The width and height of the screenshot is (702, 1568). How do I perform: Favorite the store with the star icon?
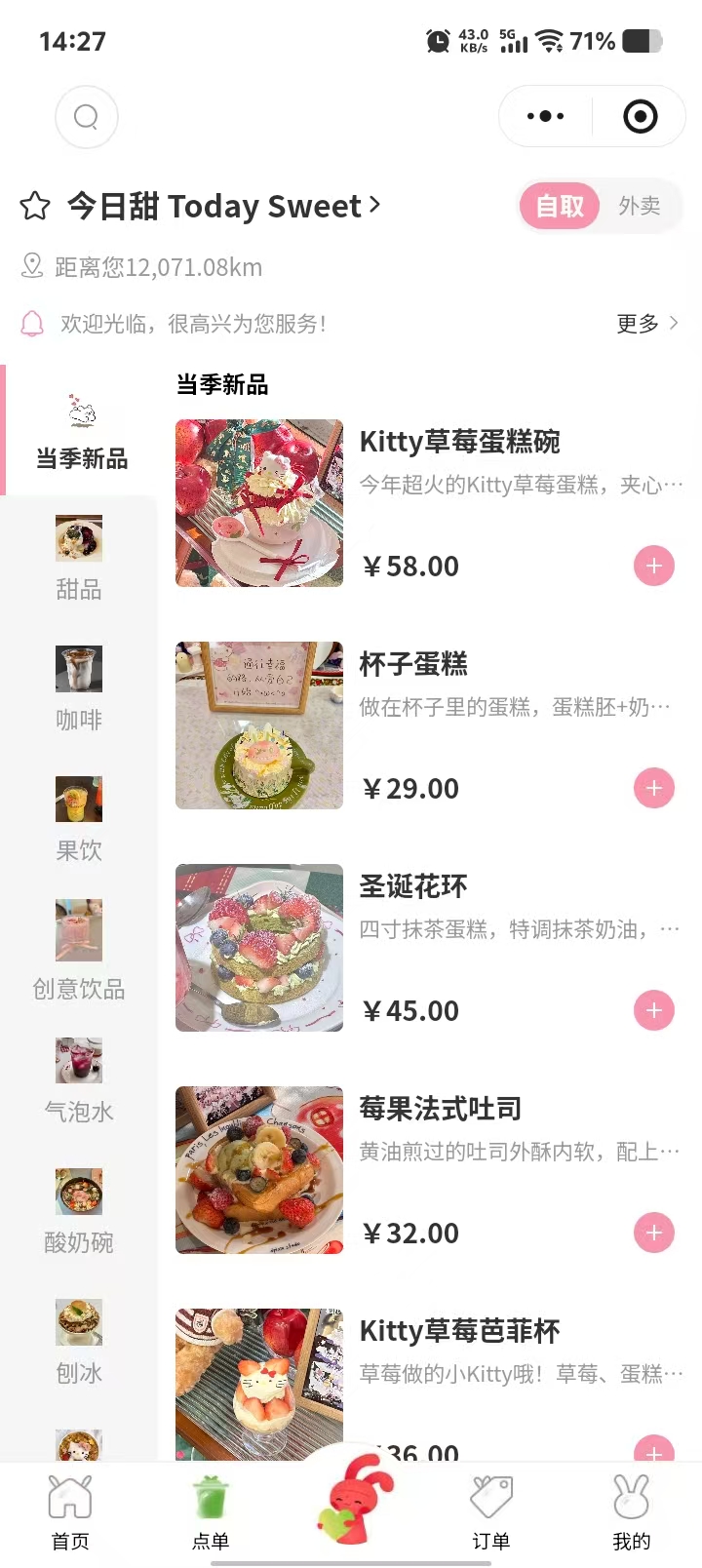pyautogui.click(x=35, y=206)
